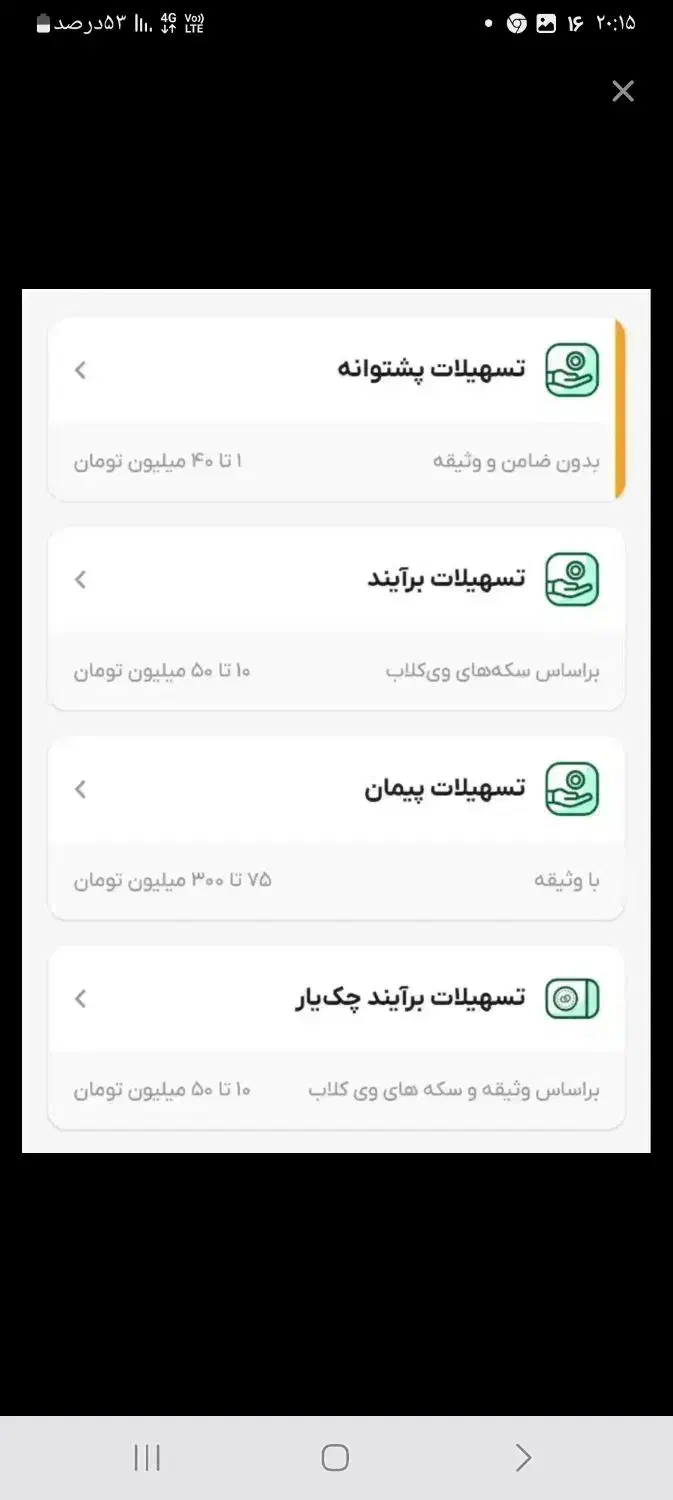Close the full-screen image viewer
Viewport: 673px width, 1500px height.
click(x=622, y=92)
